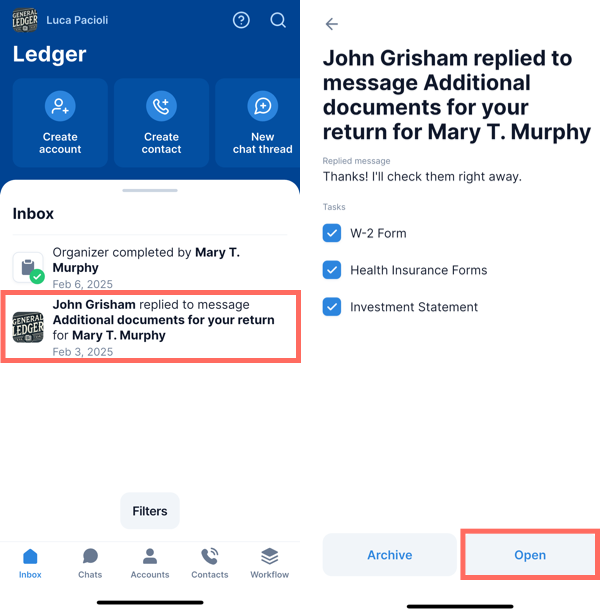The image size is (610, 615).
Task: Open the help question mark icon
Action: (x=241, y=20)
